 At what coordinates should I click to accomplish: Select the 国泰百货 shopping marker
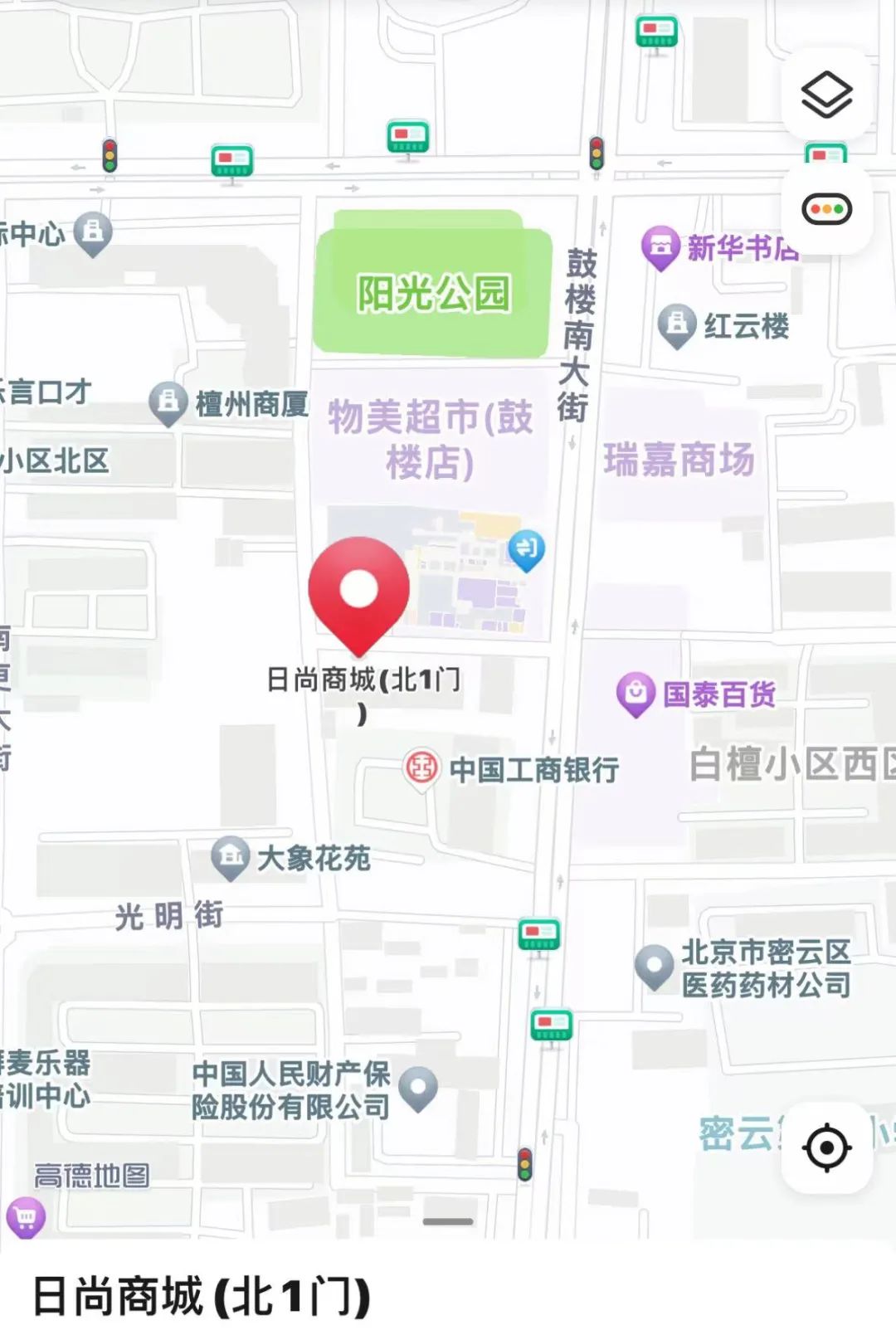coord(636,693)
